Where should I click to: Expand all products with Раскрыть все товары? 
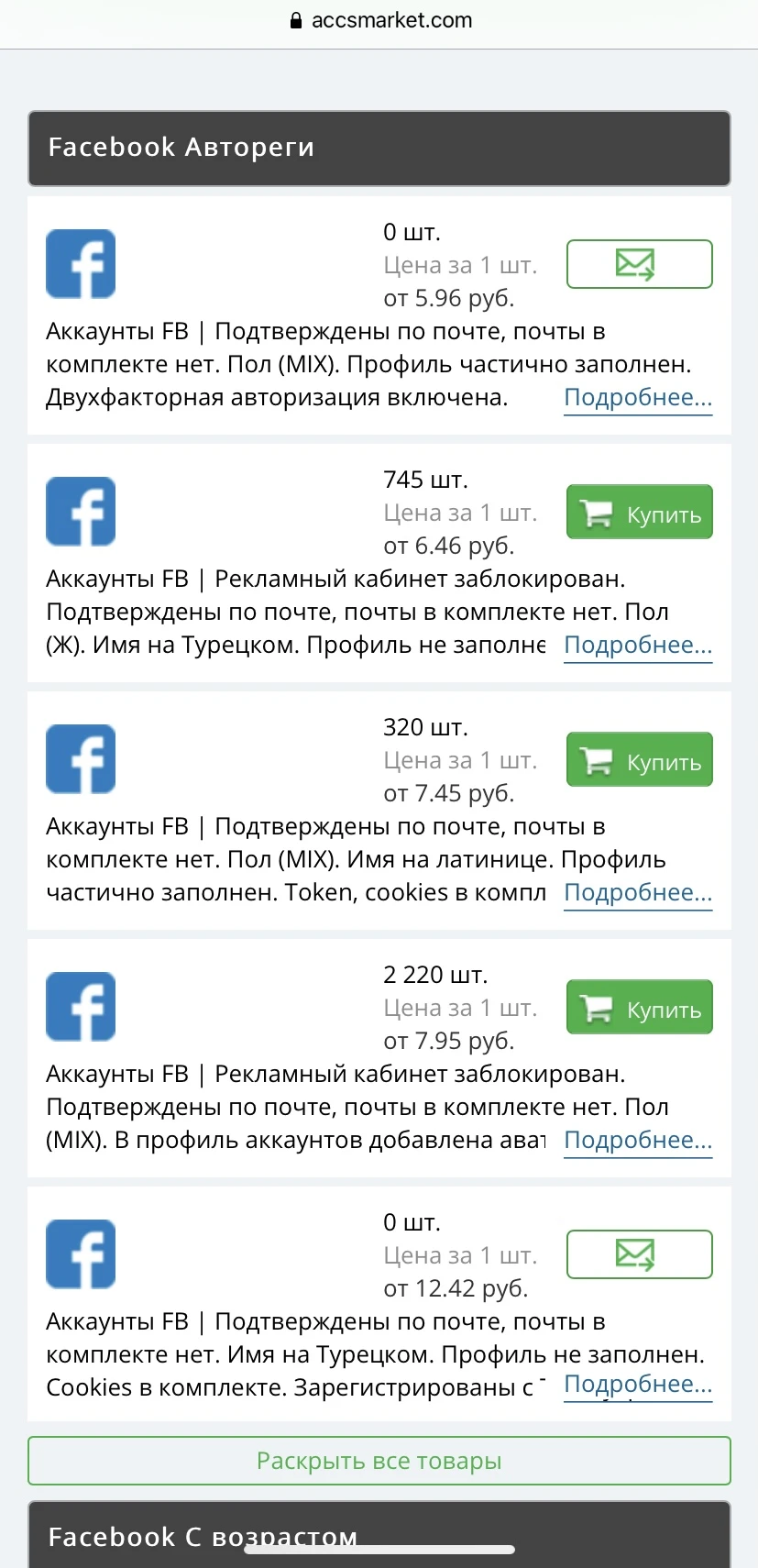[379, 1461]
